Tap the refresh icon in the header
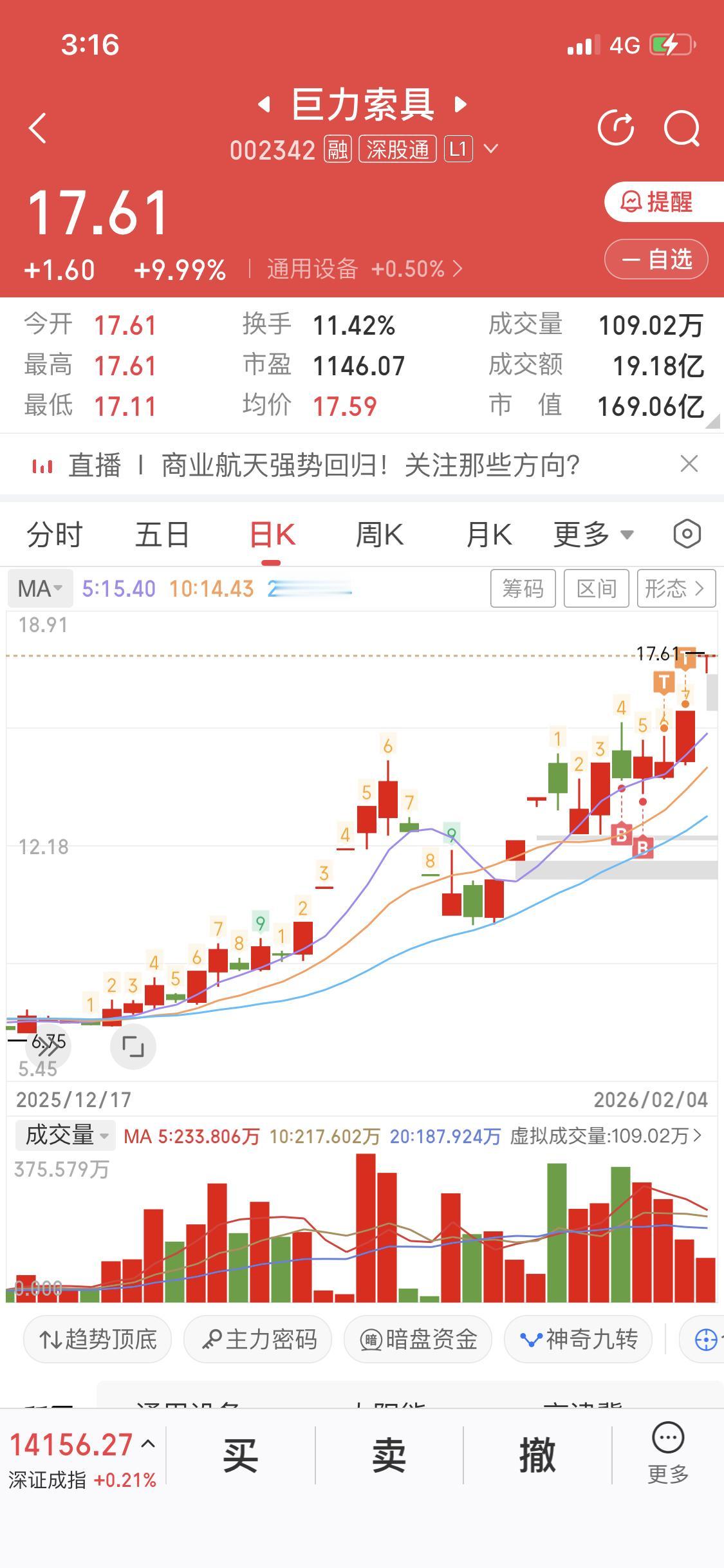Screen dimensions: 724x1568 [x=615, y=127]
